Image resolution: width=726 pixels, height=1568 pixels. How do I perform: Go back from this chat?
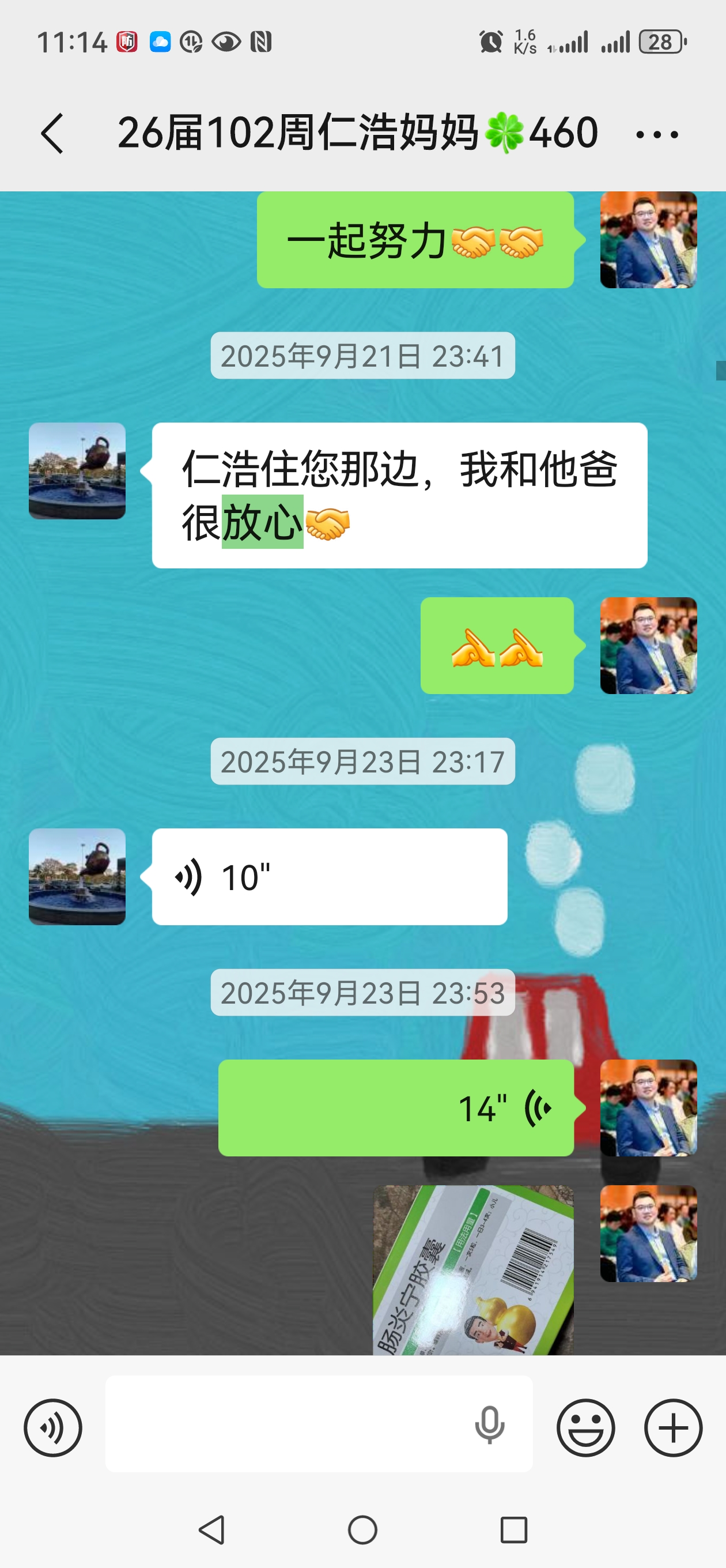click(x=52, y=133)
